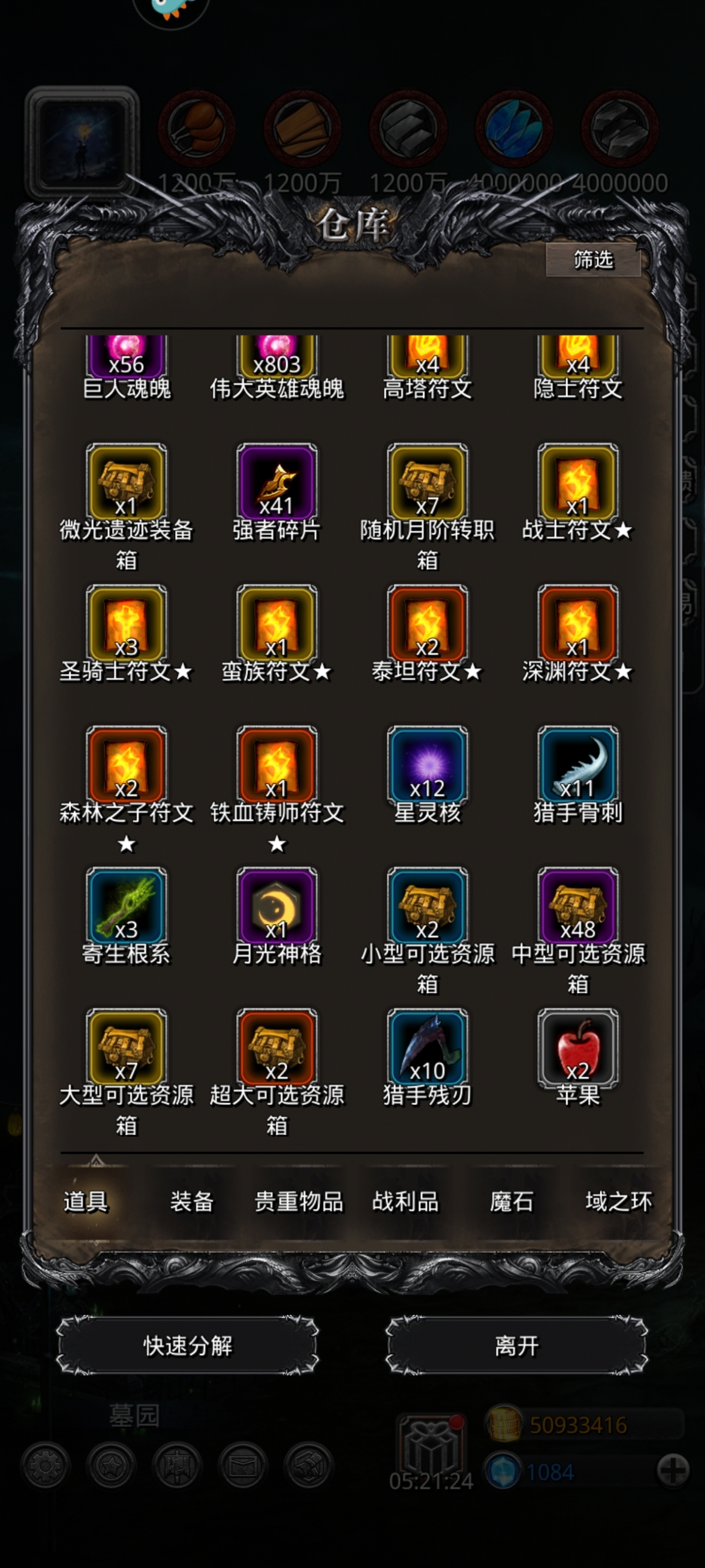Select the 道具 tab
The image size is (705, 1568).
(86, 1201)
